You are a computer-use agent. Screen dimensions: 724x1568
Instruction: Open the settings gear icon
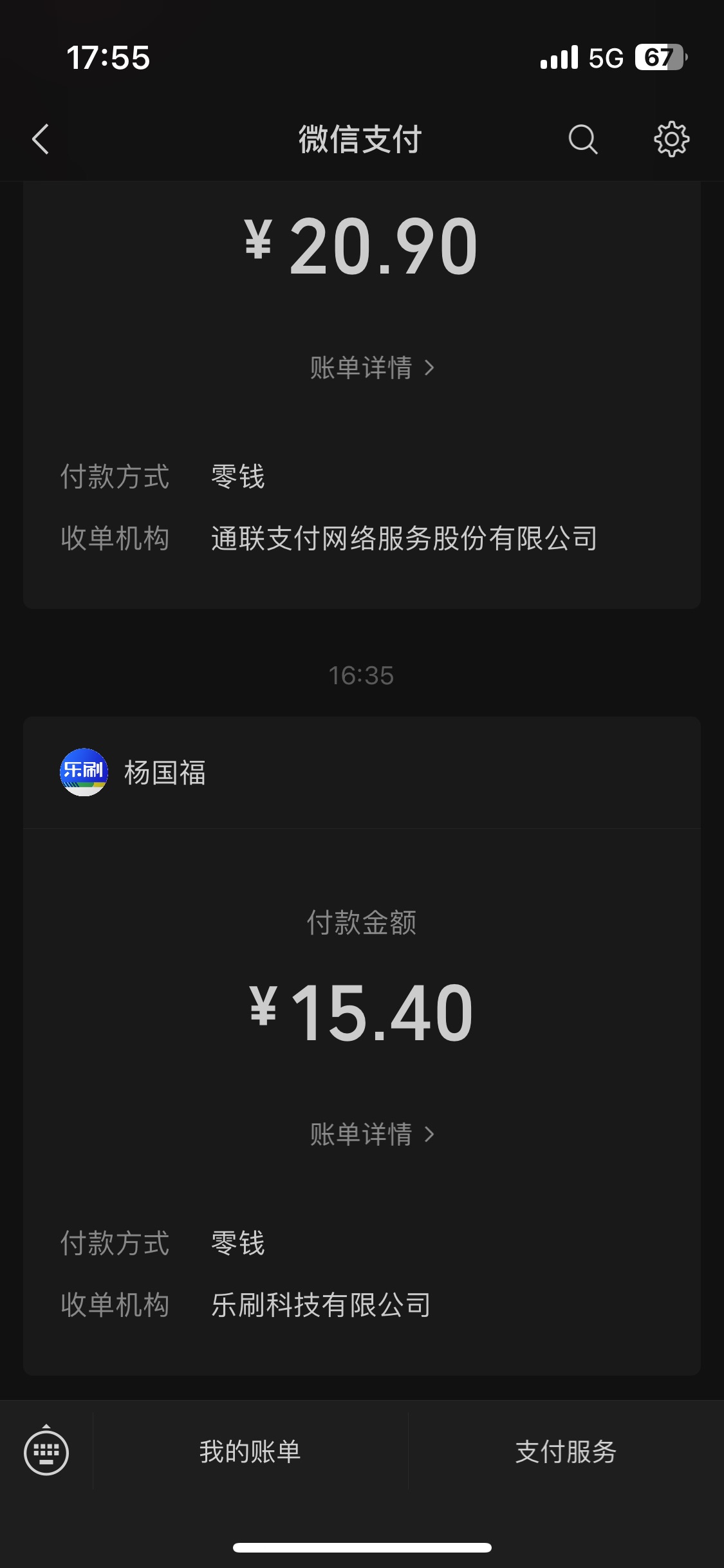(x=671, y=139)
